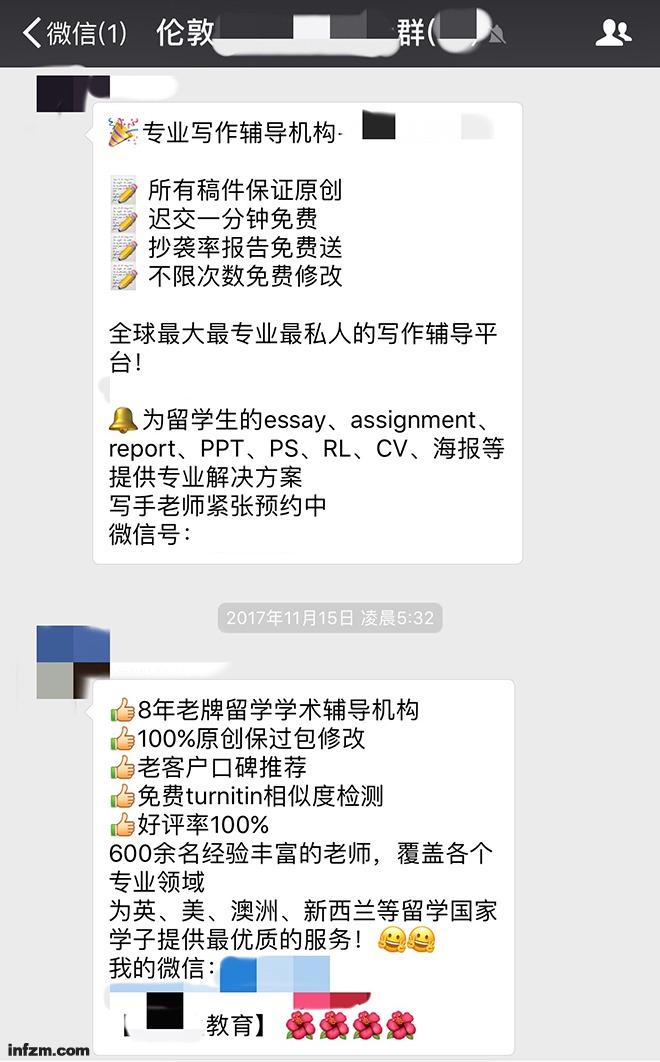
Task: Open the group members info icon
Action: tap(613, 33)
